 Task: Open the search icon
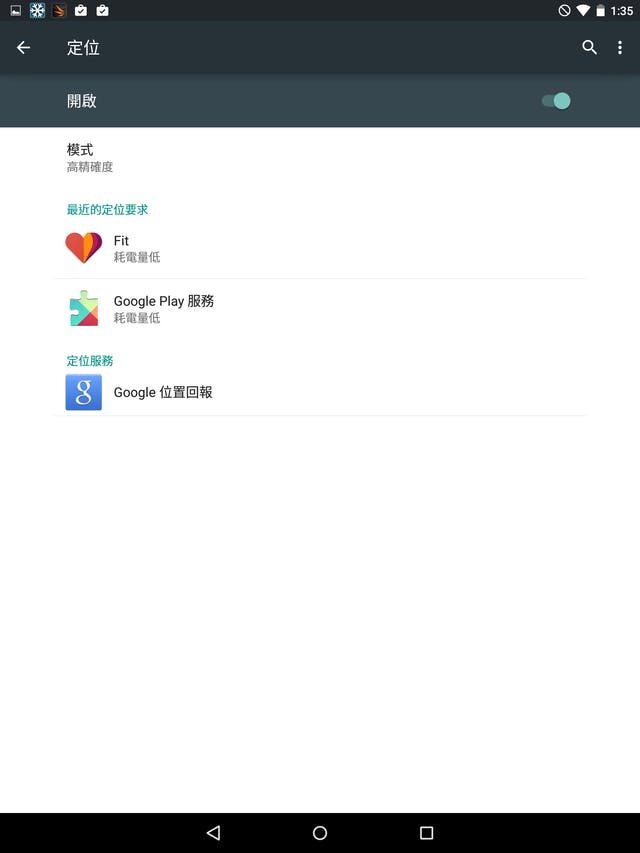589,47
